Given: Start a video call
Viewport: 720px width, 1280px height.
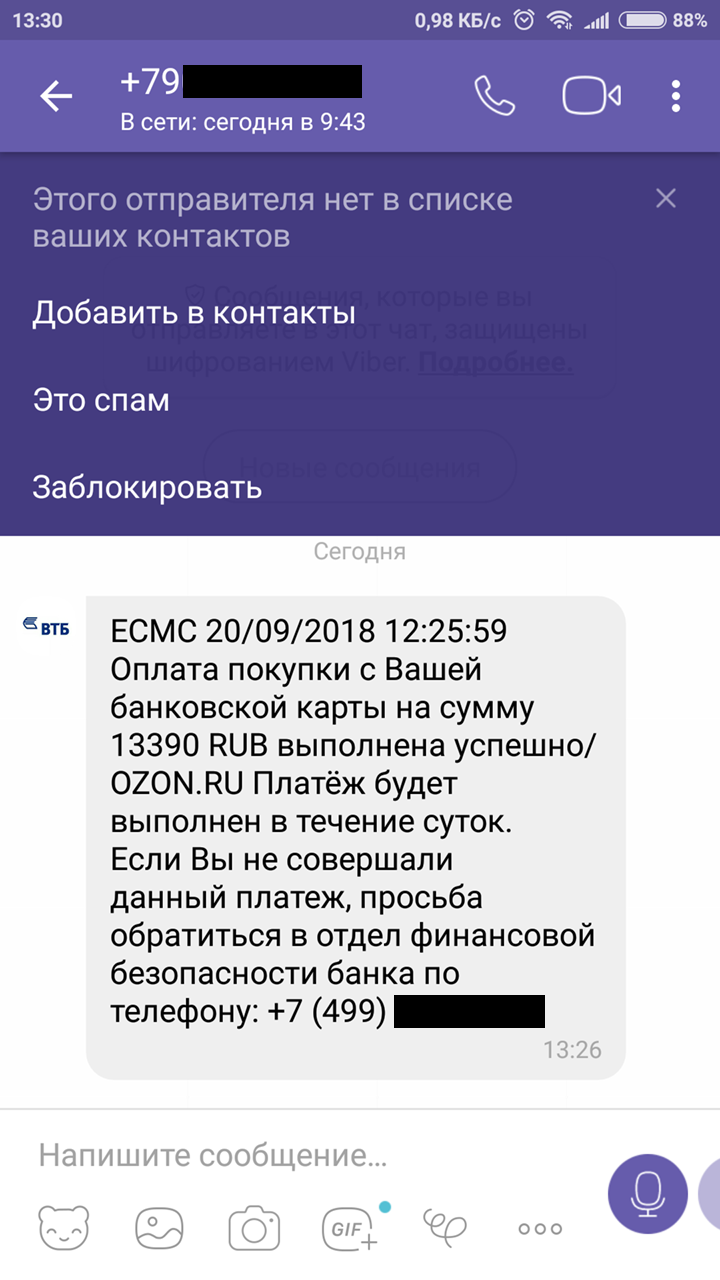Looking at the screenshot, I should (x=591, y=96).
